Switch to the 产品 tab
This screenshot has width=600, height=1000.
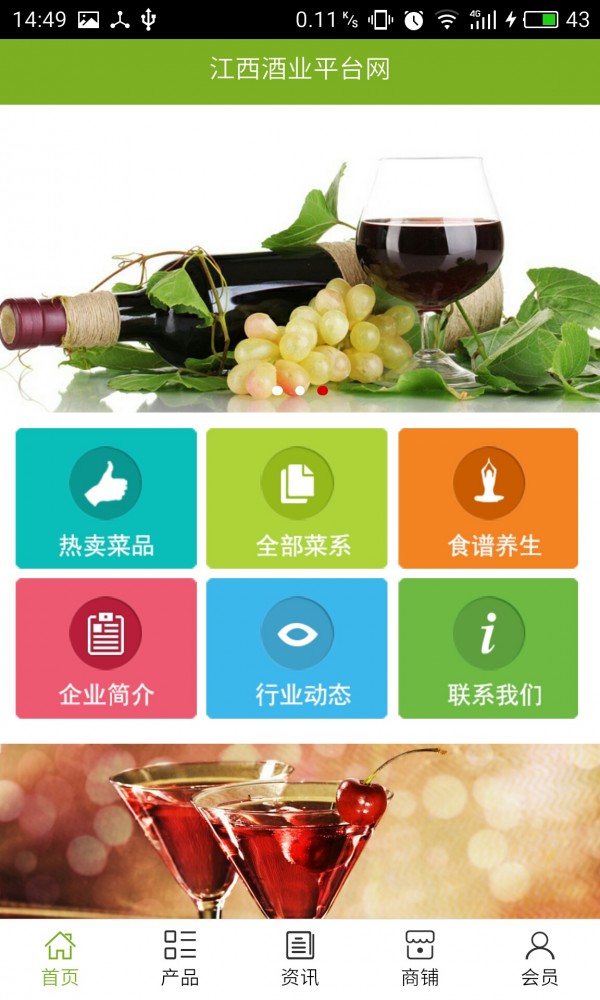pyautogui.click(x=180, y=958)
